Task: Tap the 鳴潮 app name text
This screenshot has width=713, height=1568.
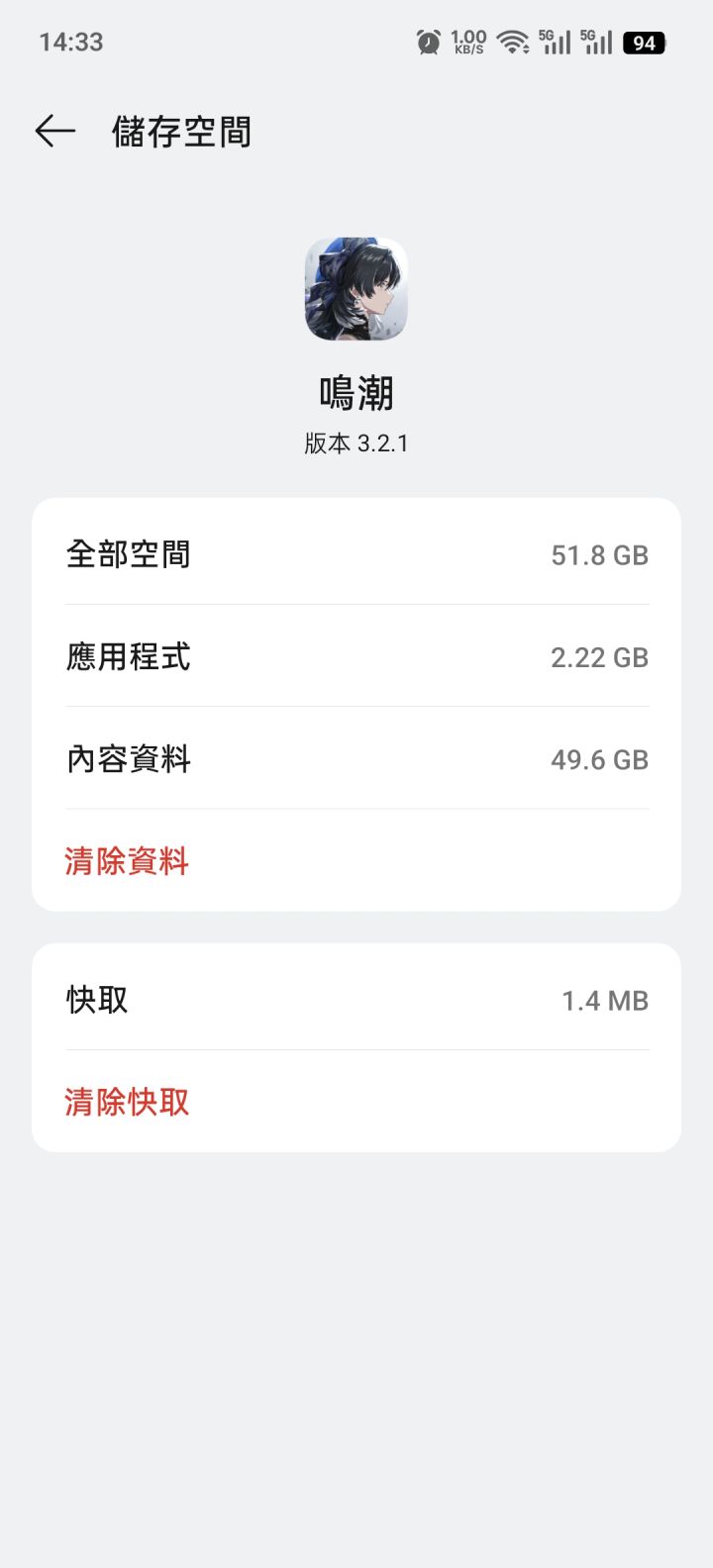Action: 356,393
